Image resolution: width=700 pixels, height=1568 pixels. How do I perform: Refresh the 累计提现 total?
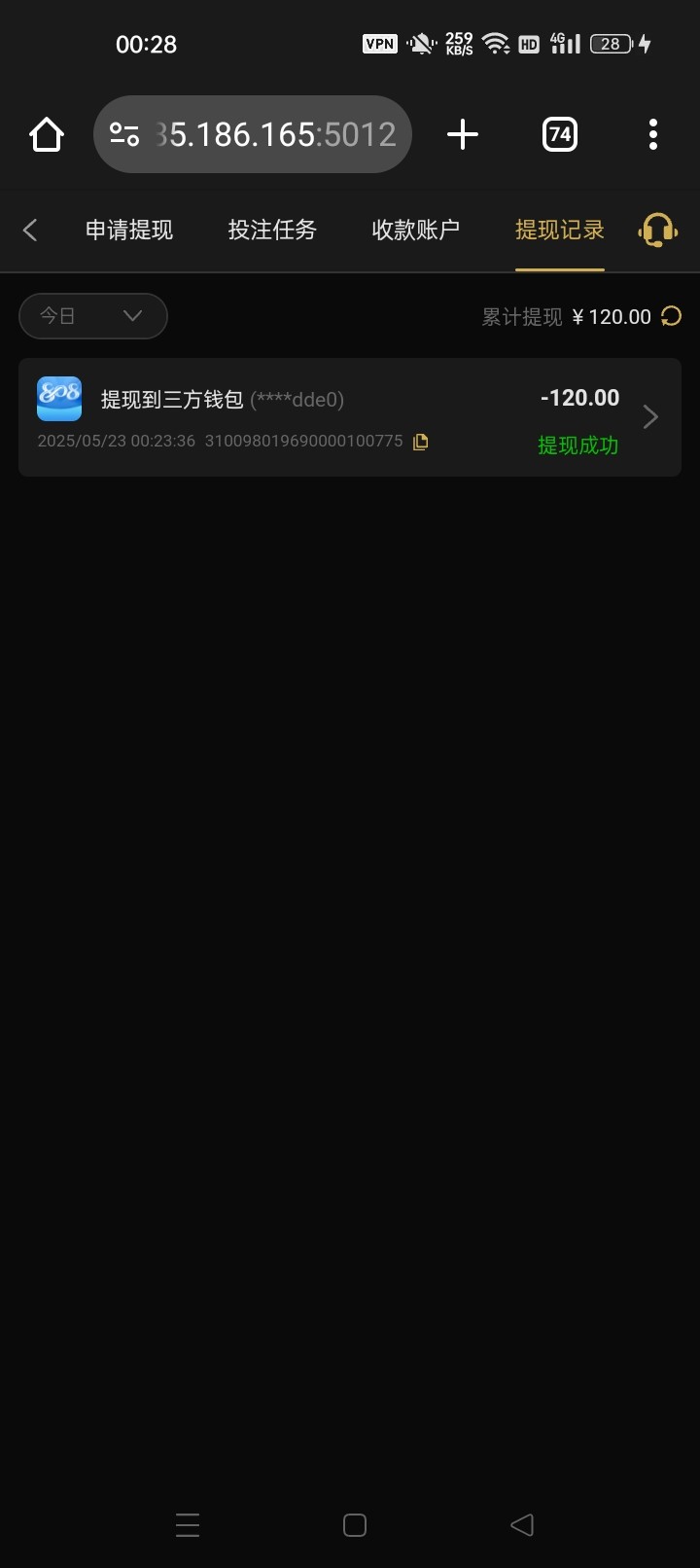671,316
